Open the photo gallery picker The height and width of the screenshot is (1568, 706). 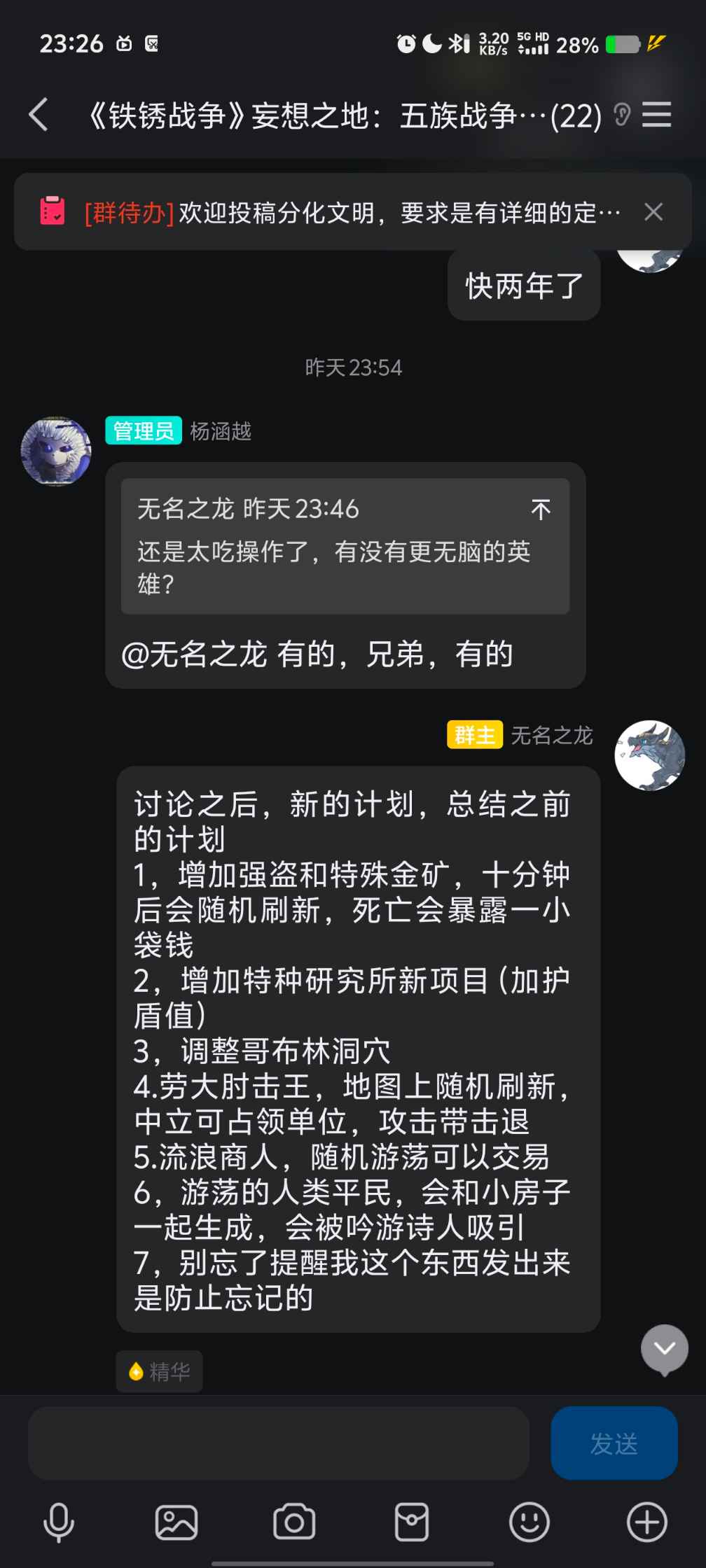tap(176, 1522)
